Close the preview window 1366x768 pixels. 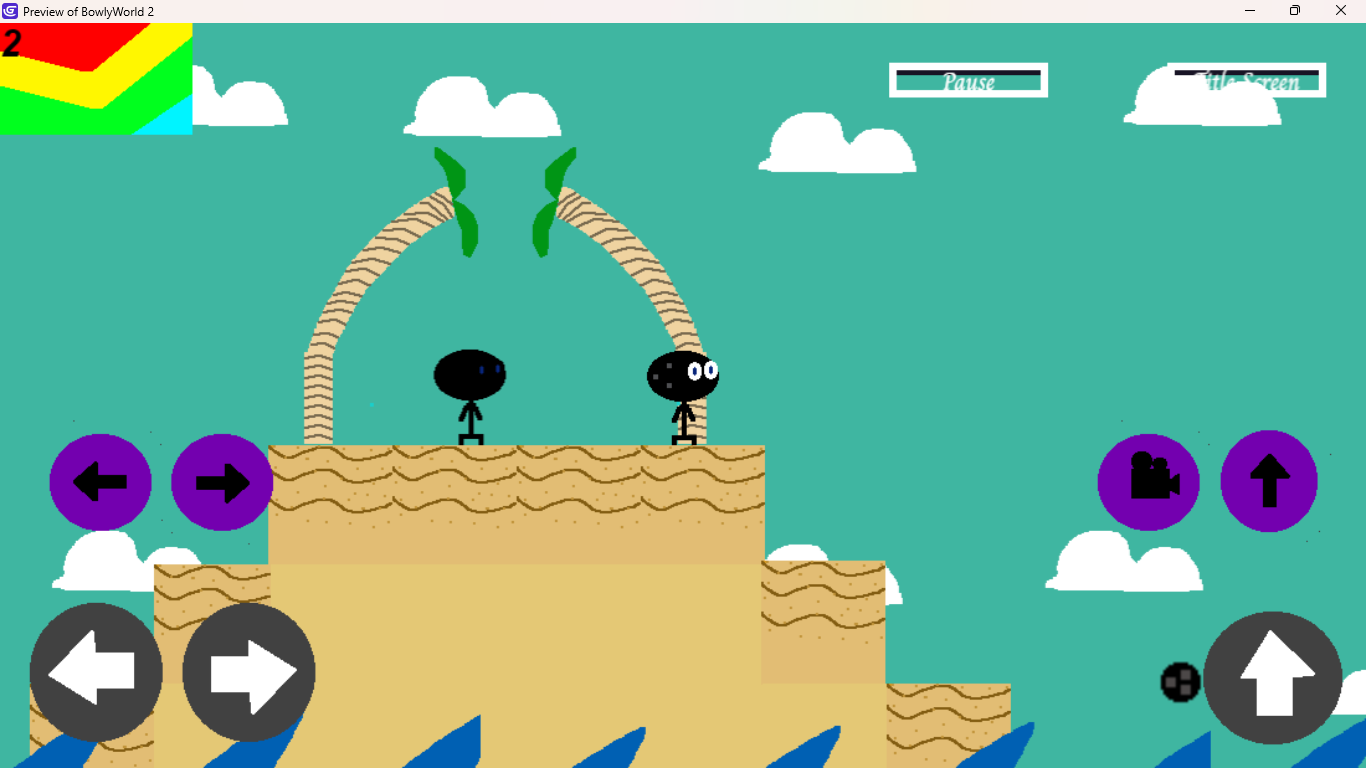pyautogui.click(x=1341, y=11)
